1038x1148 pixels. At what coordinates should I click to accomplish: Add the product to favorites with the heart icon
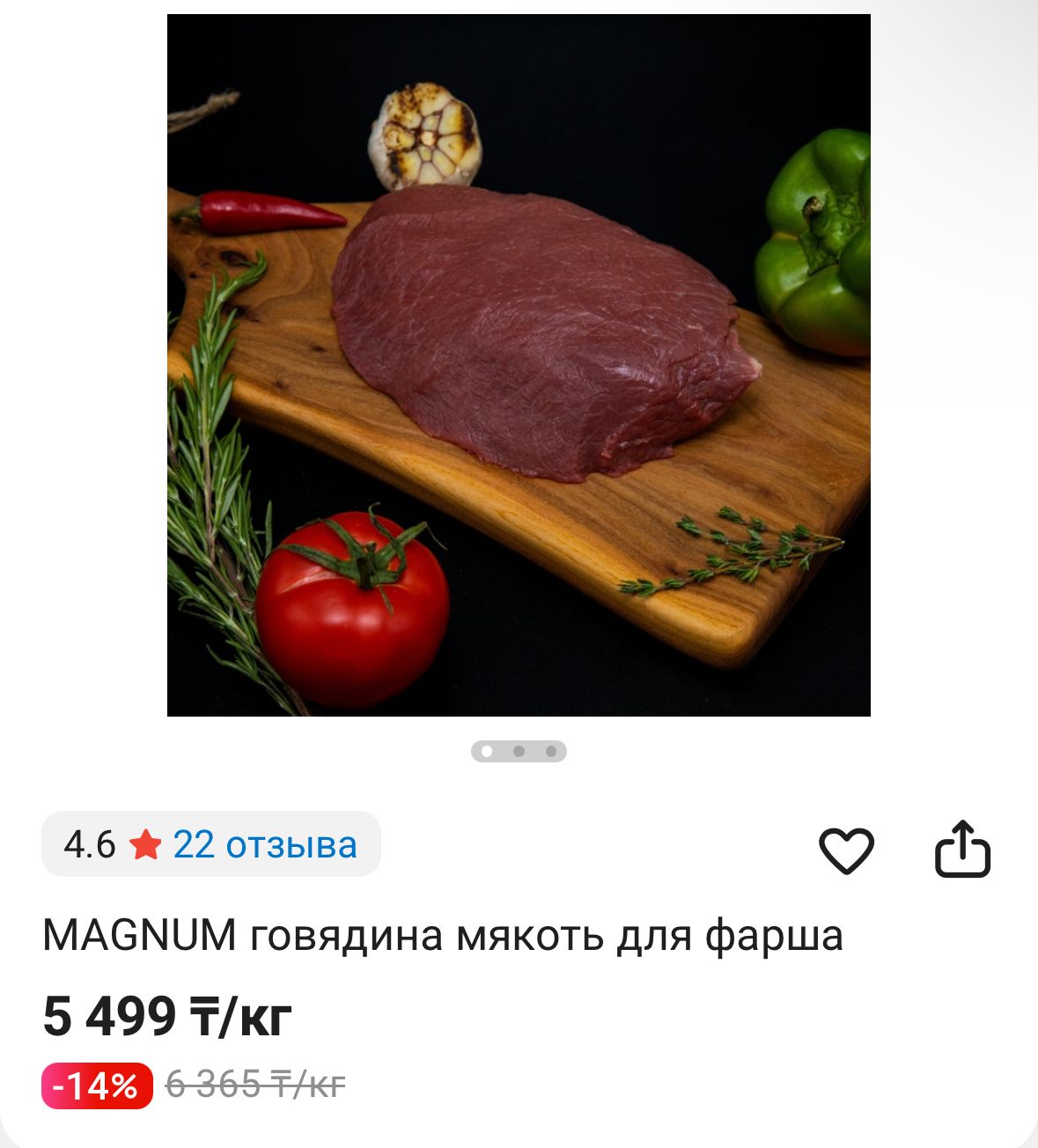[846, 850]
